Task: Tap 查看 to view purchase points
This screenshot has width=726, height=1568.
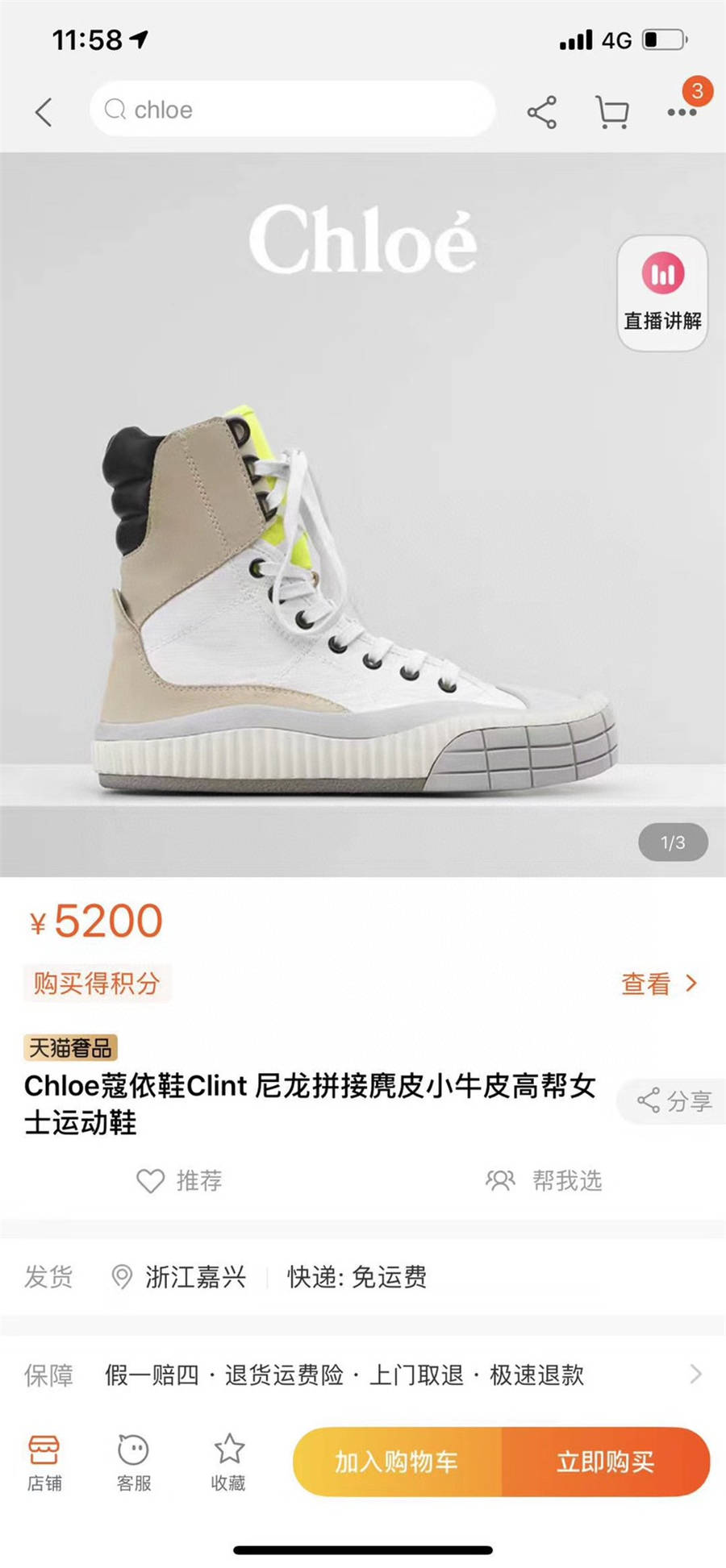Action: click(x=658, y=984)
